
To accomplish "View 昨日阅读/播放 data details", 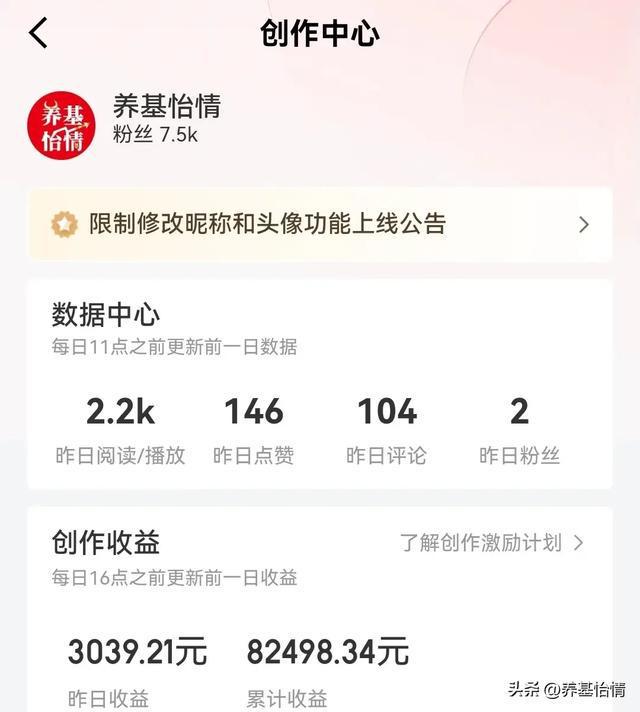I will (x=120, y=430).
